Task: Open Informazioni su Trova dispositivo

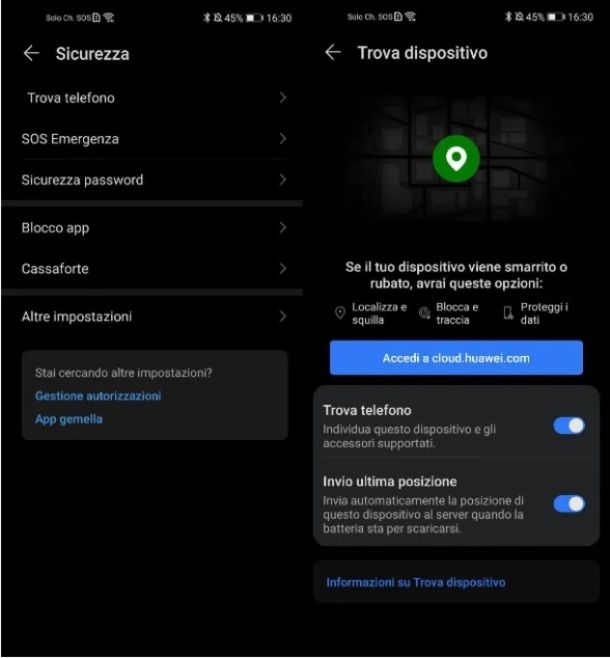Action: pyautogui.click(x=416, y=582)
